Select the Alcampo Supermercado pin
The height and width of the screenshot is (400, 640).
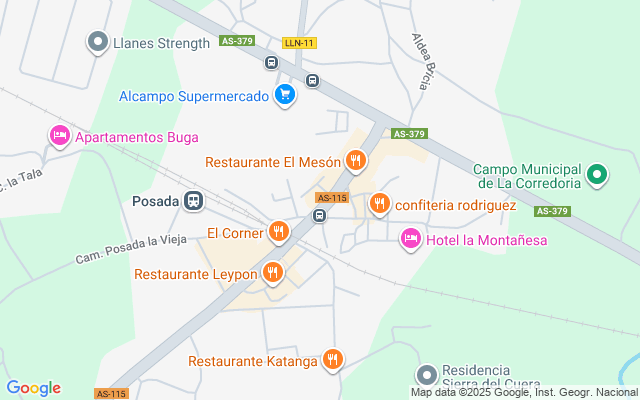(x=286, y=96)
